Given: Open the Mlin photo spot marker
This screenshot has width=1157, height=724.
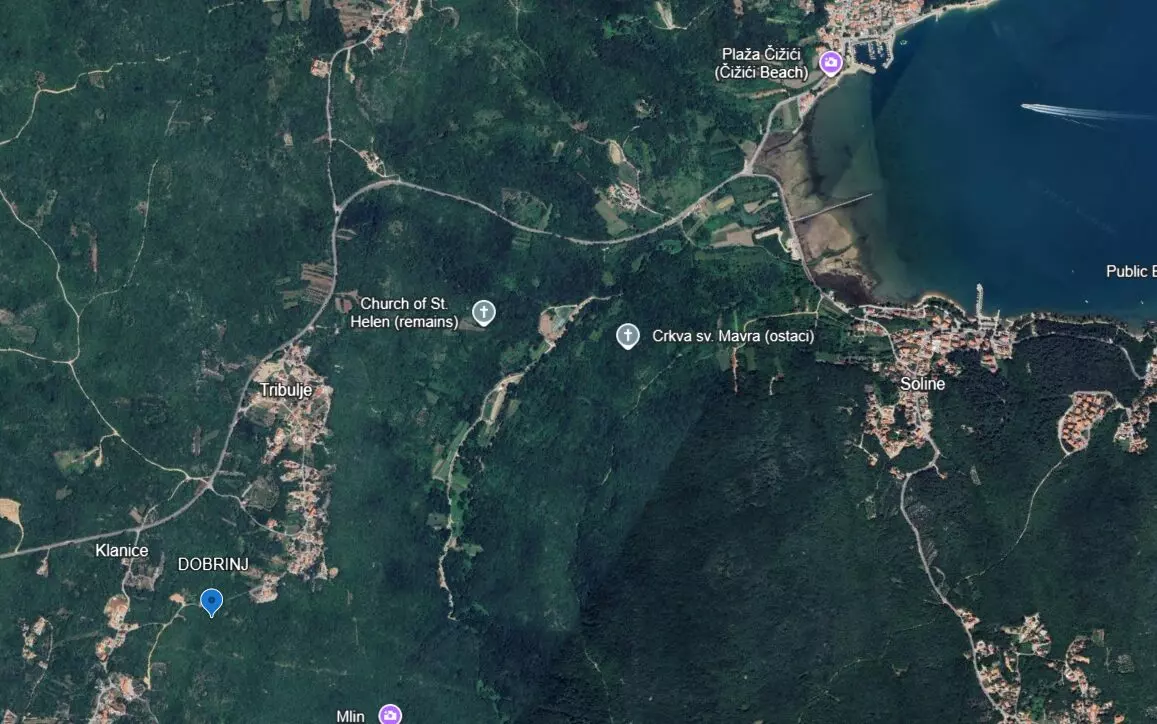Looking at the screenshot, I should tap(390, 714).
